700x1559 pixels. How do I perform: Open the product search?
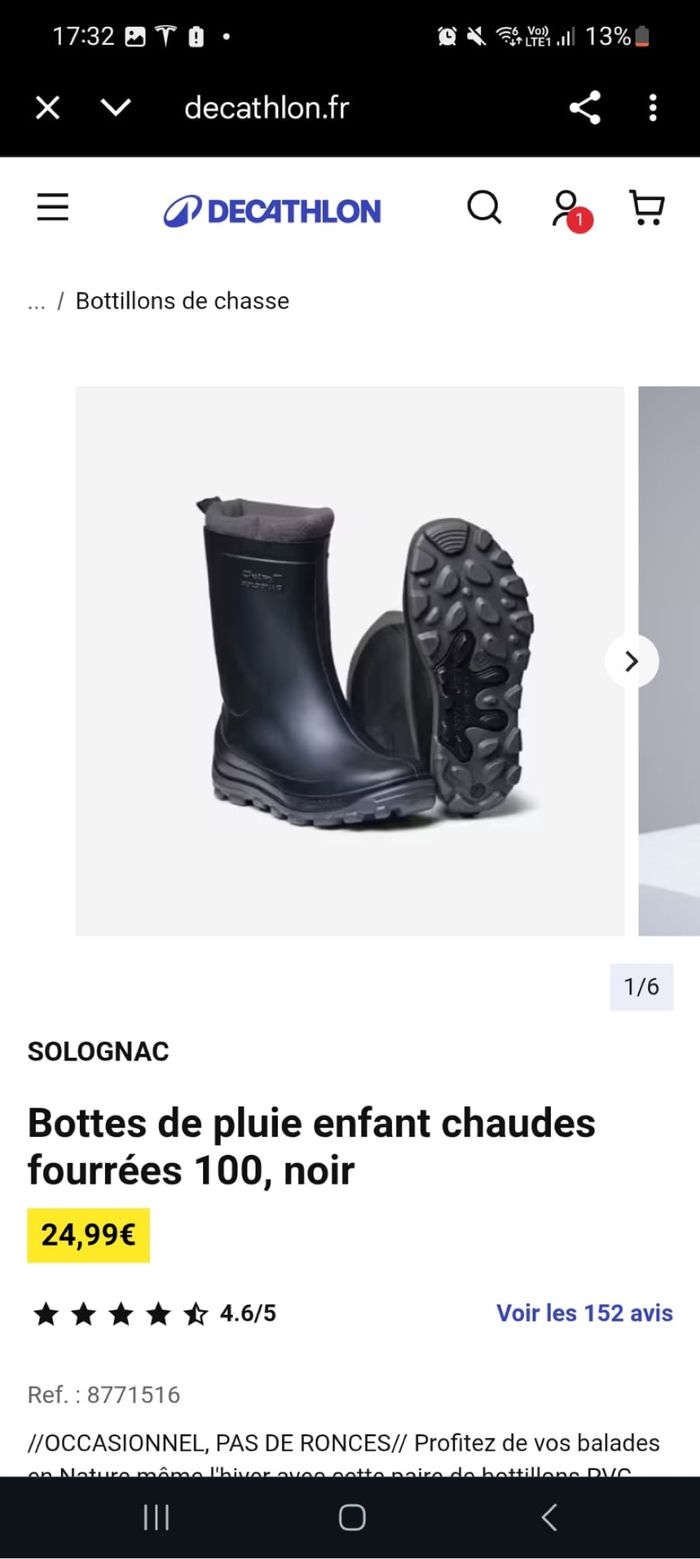point(484,208)
